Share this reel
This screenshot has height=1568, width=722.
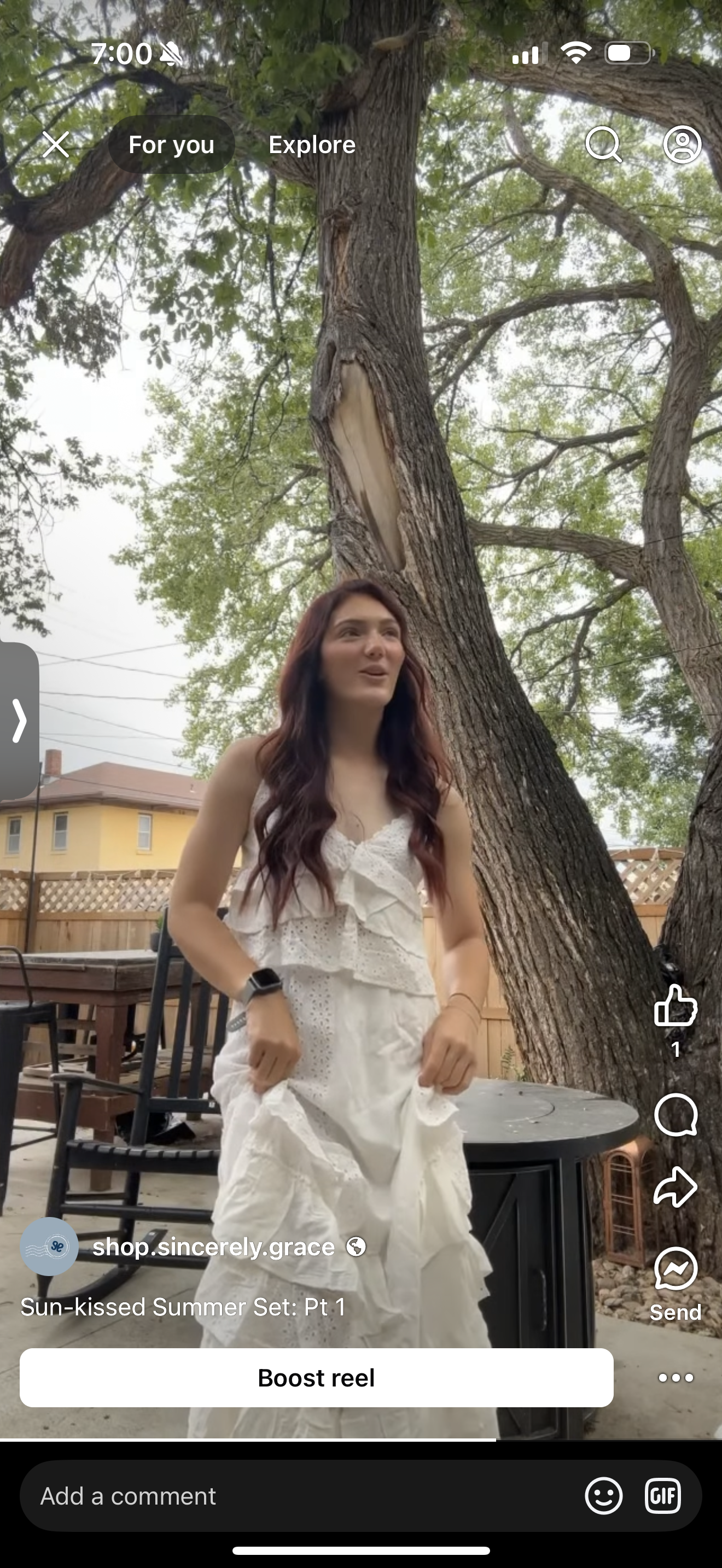[675, 1186]
